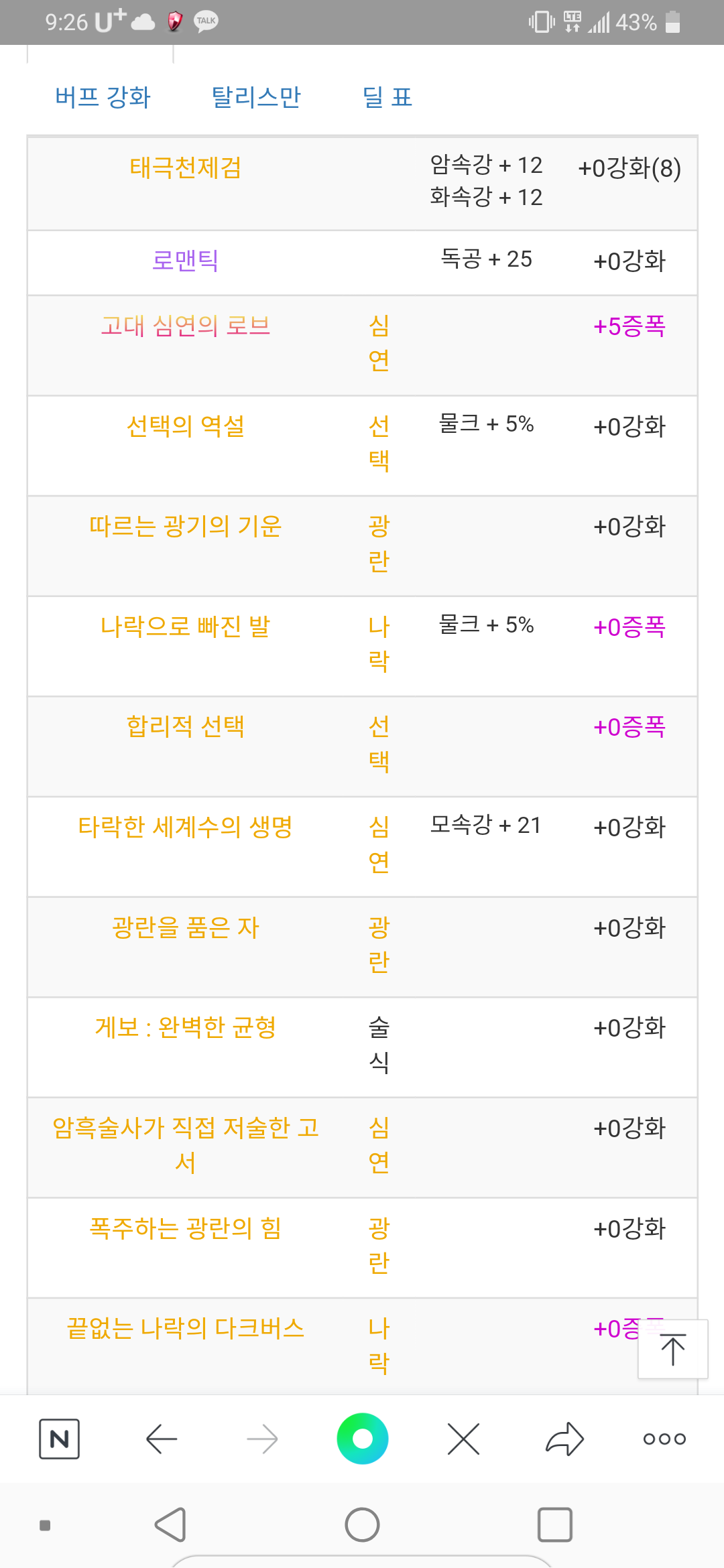
Task: Tap the green Naver search circle button
Action: point(363,1439)
